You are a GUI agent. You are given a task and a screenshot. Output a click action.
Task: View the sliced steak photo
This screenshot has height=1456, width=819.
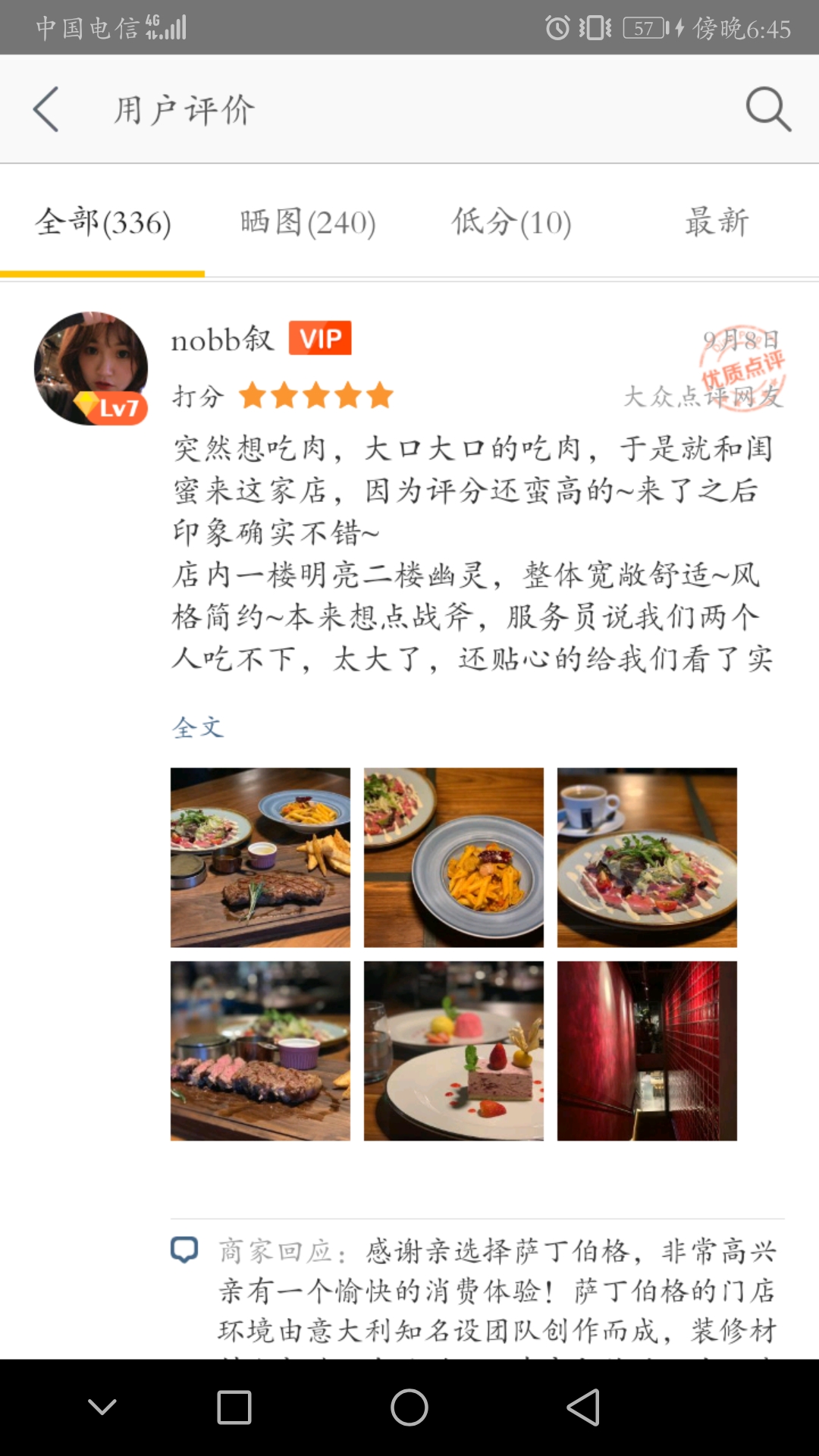[260, 1051]
